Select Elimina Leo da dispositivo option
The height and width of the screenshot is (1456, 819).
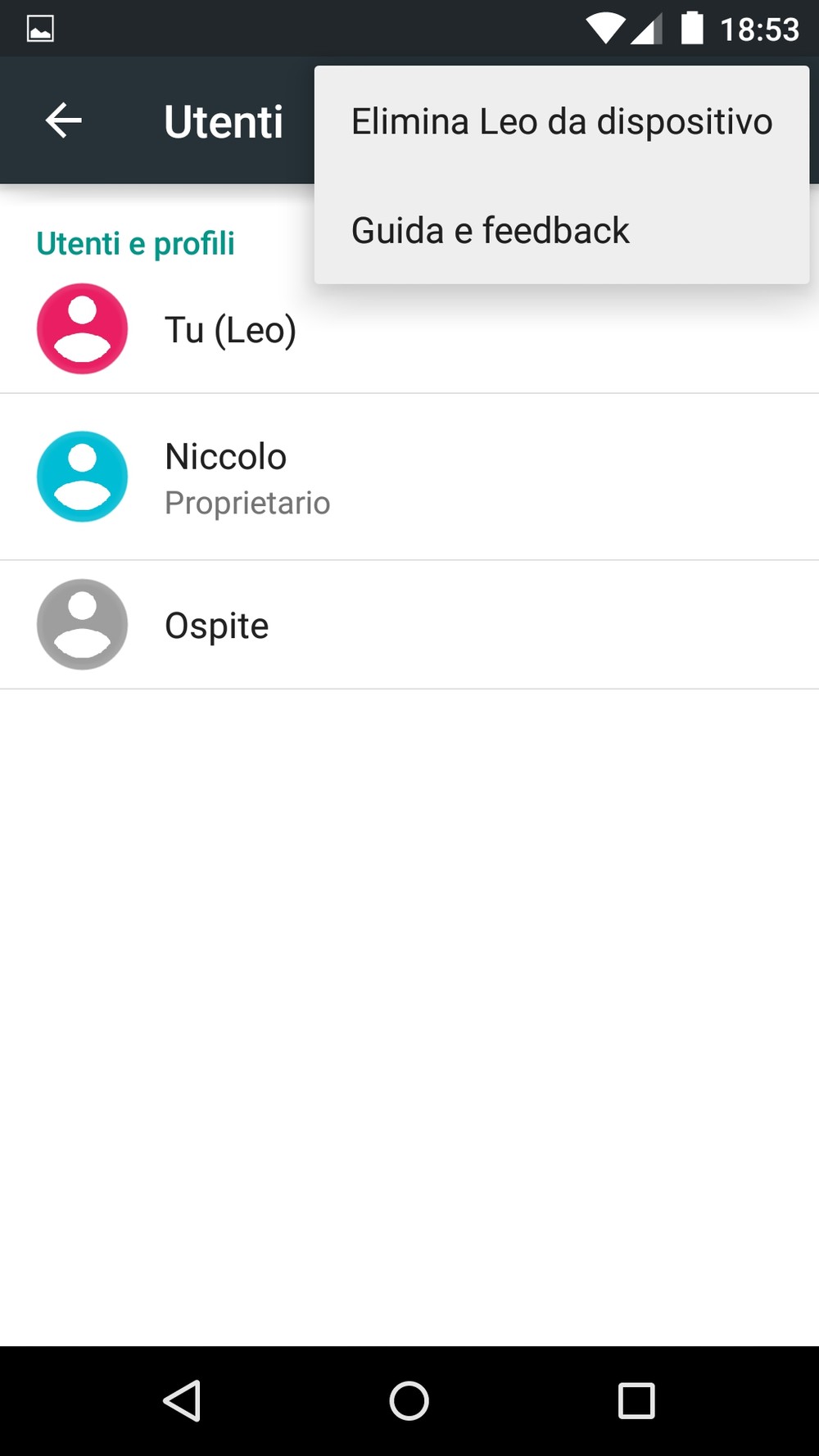pos(562,122)
